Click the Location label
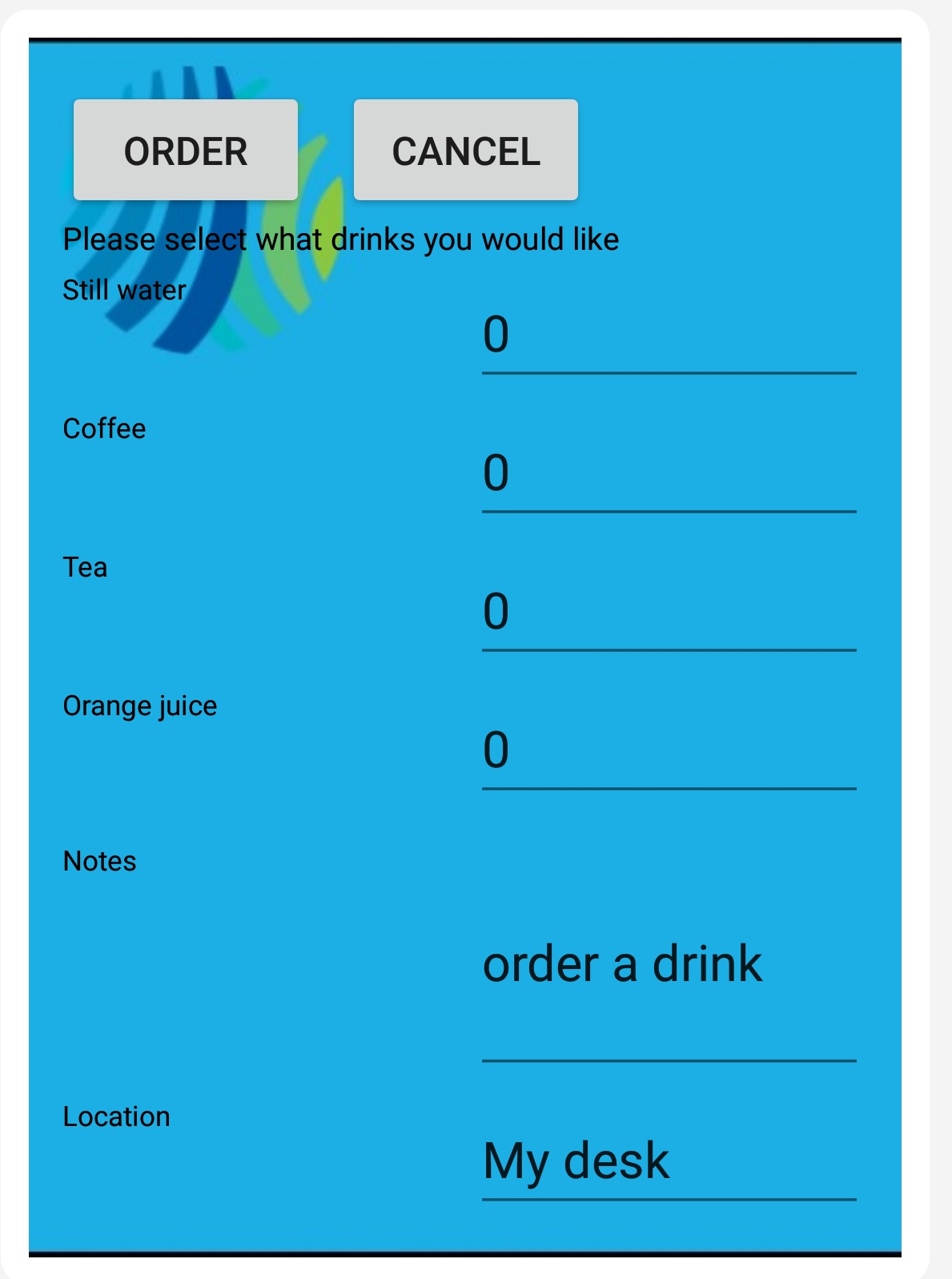Viewport: 952px width, 1279px height. [x=117, y=1116]
